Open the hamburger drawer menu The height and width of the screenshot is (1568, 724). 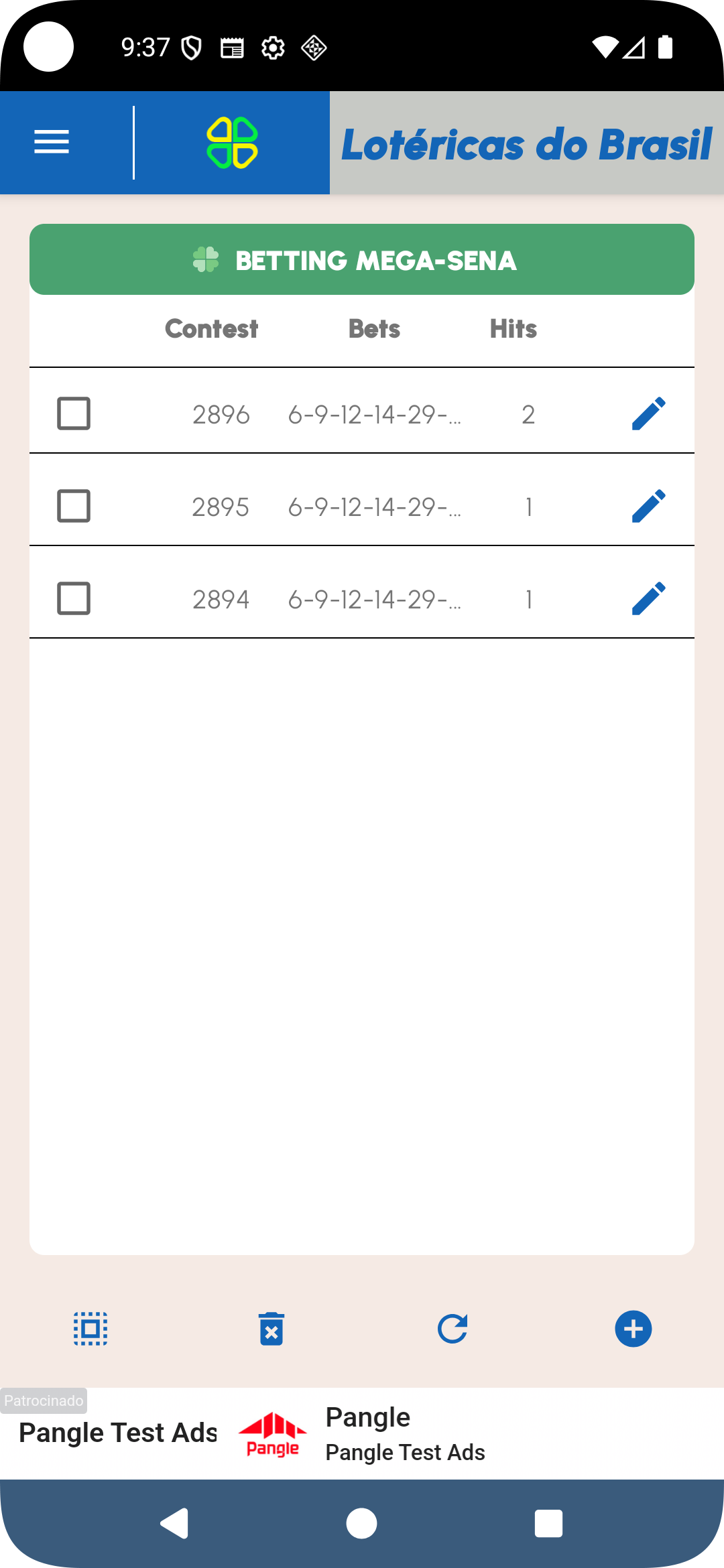tap(52, 142)
